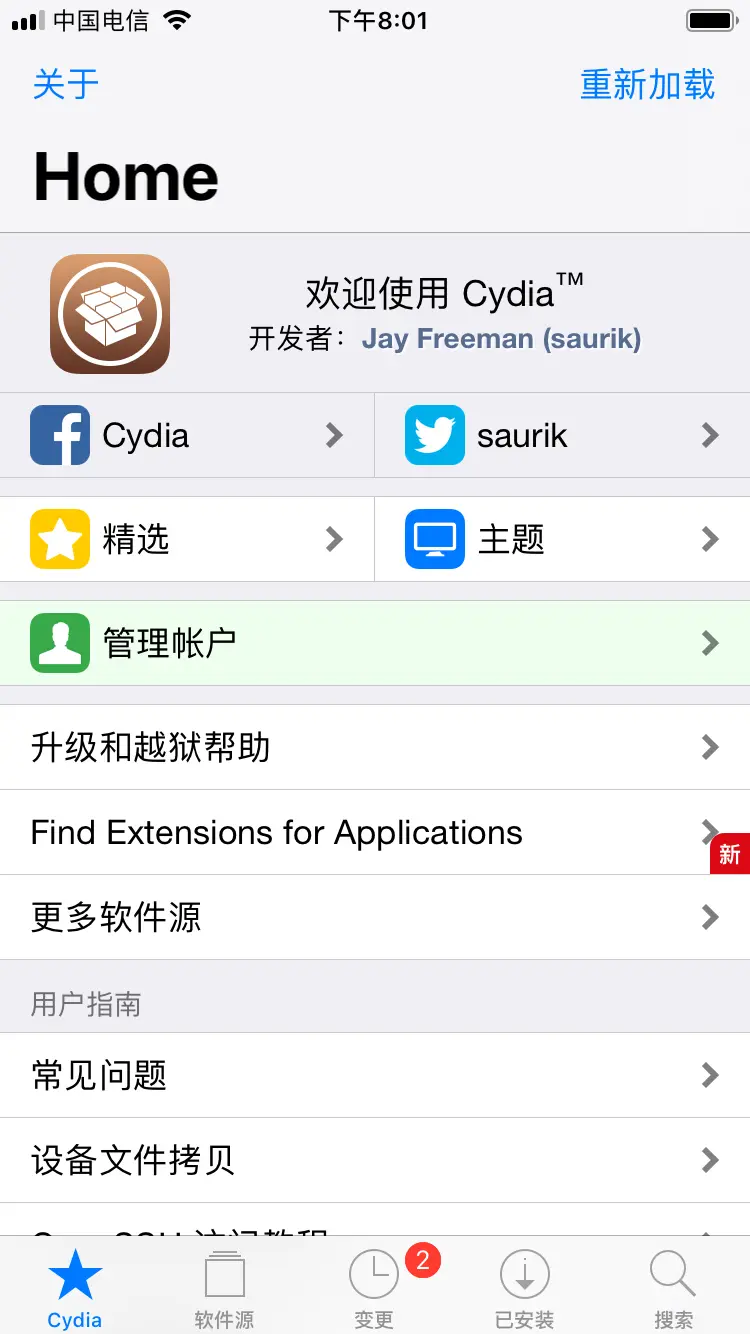
Task: Open 常见问题 in the user guide
Action: click(375, 1075)
